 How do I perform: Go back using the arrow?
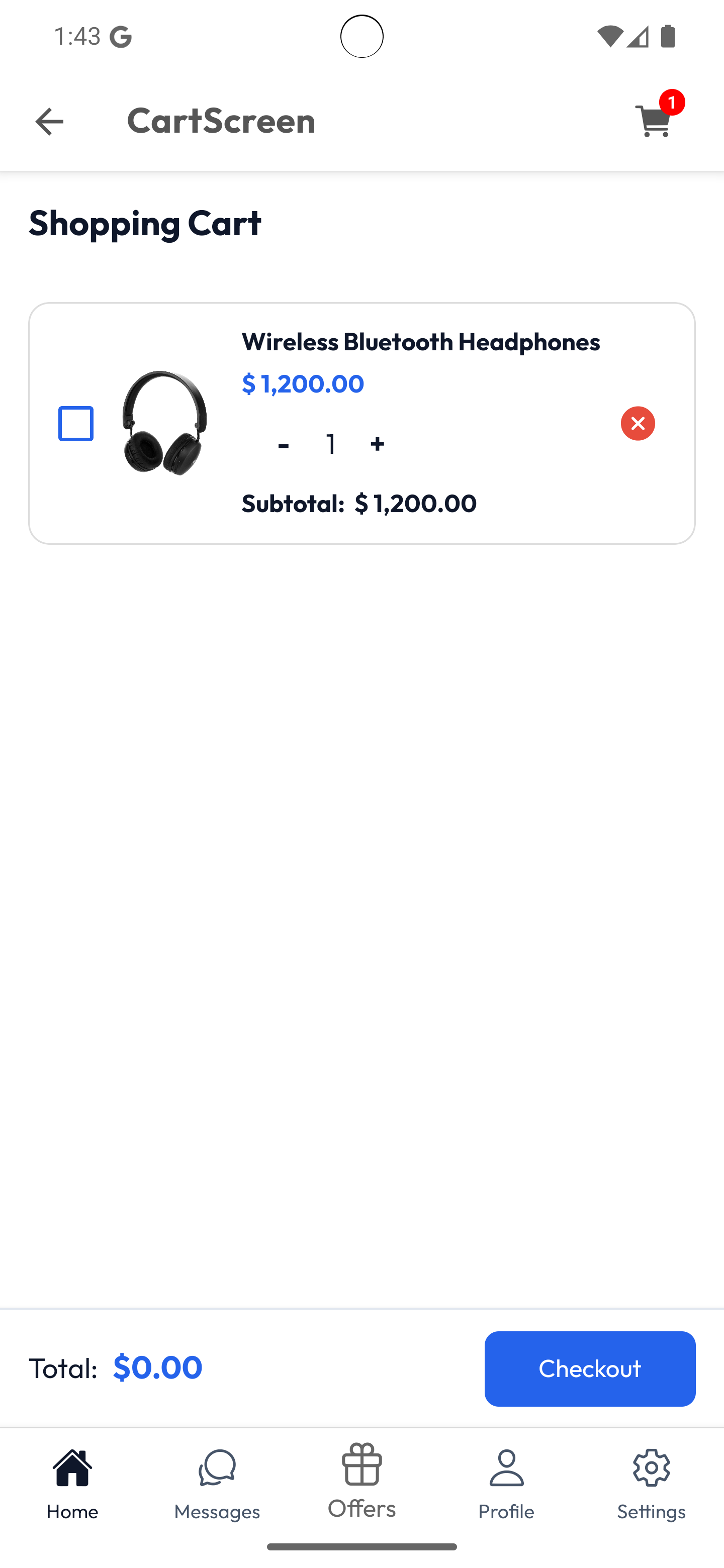pyautogui.click(x=49, y=121)
